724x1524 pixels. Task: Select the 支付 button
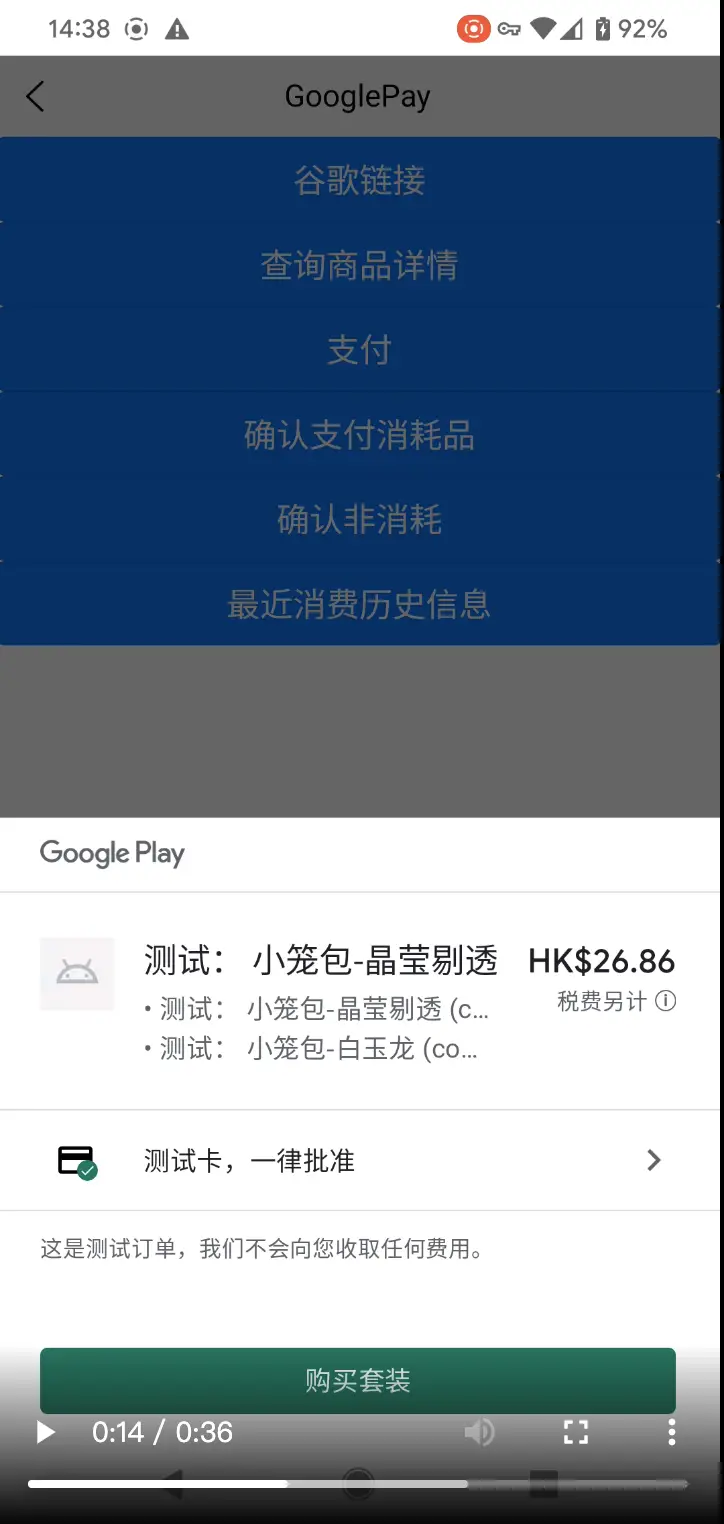(360, 350)
